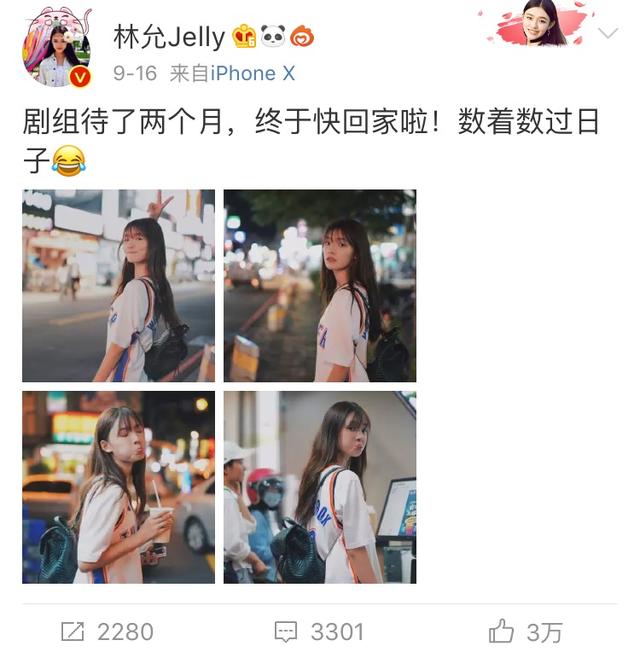Open the 林允Jelly username link
This screenshot has height=652, width=640.
click(x=168, y=38)
